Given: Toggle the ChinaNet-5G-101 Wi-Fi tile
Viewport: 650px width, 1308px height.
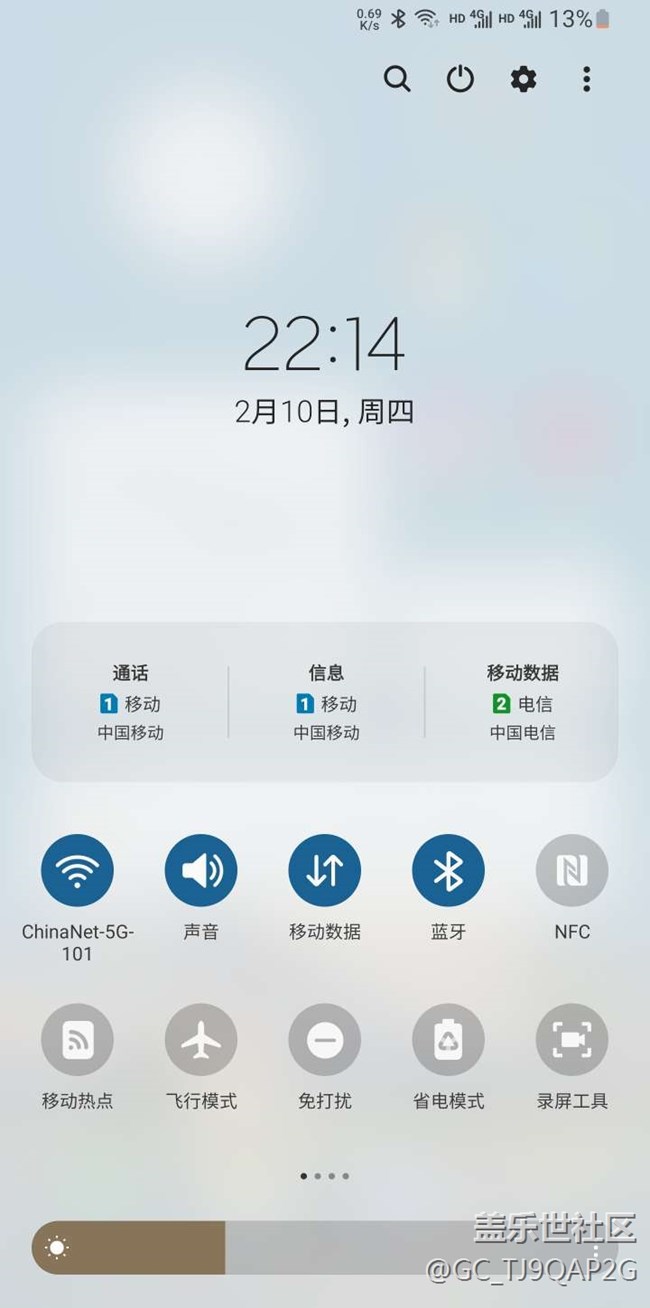Looking at the screenshot, I should pos(77,871).
